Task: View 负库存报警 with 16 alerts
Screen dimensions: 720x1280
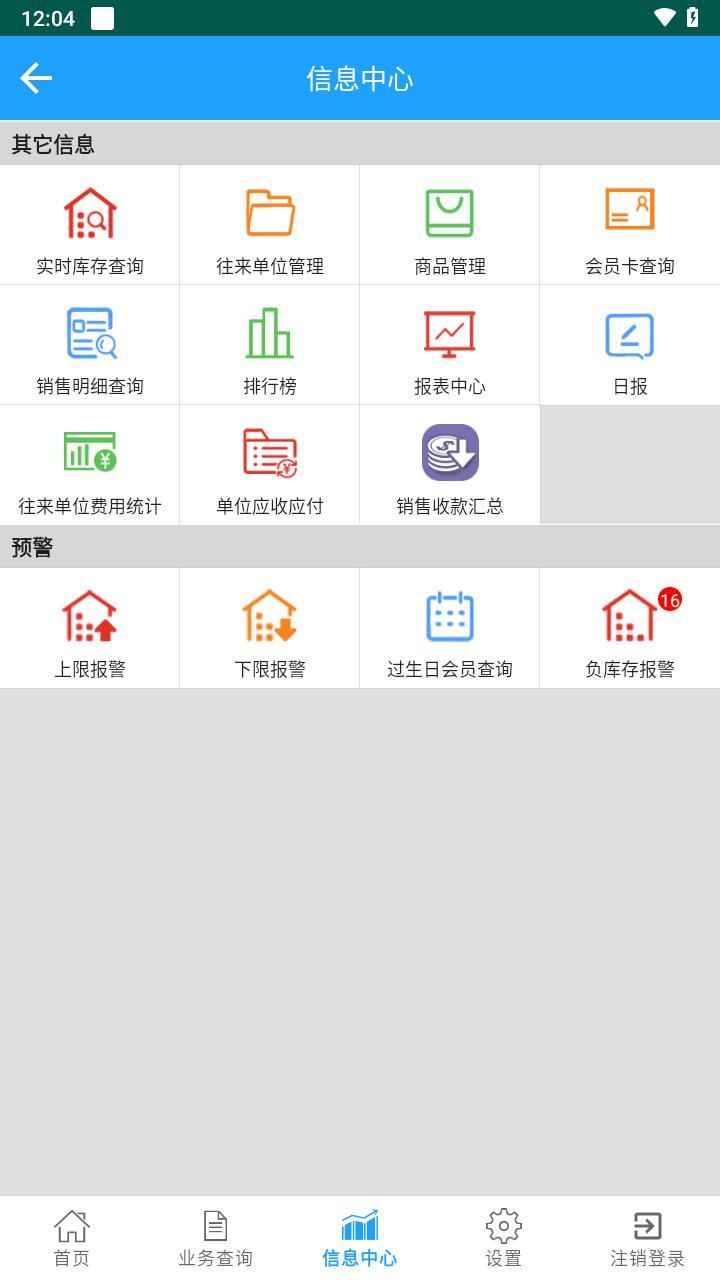Action: tap(630, 629)
